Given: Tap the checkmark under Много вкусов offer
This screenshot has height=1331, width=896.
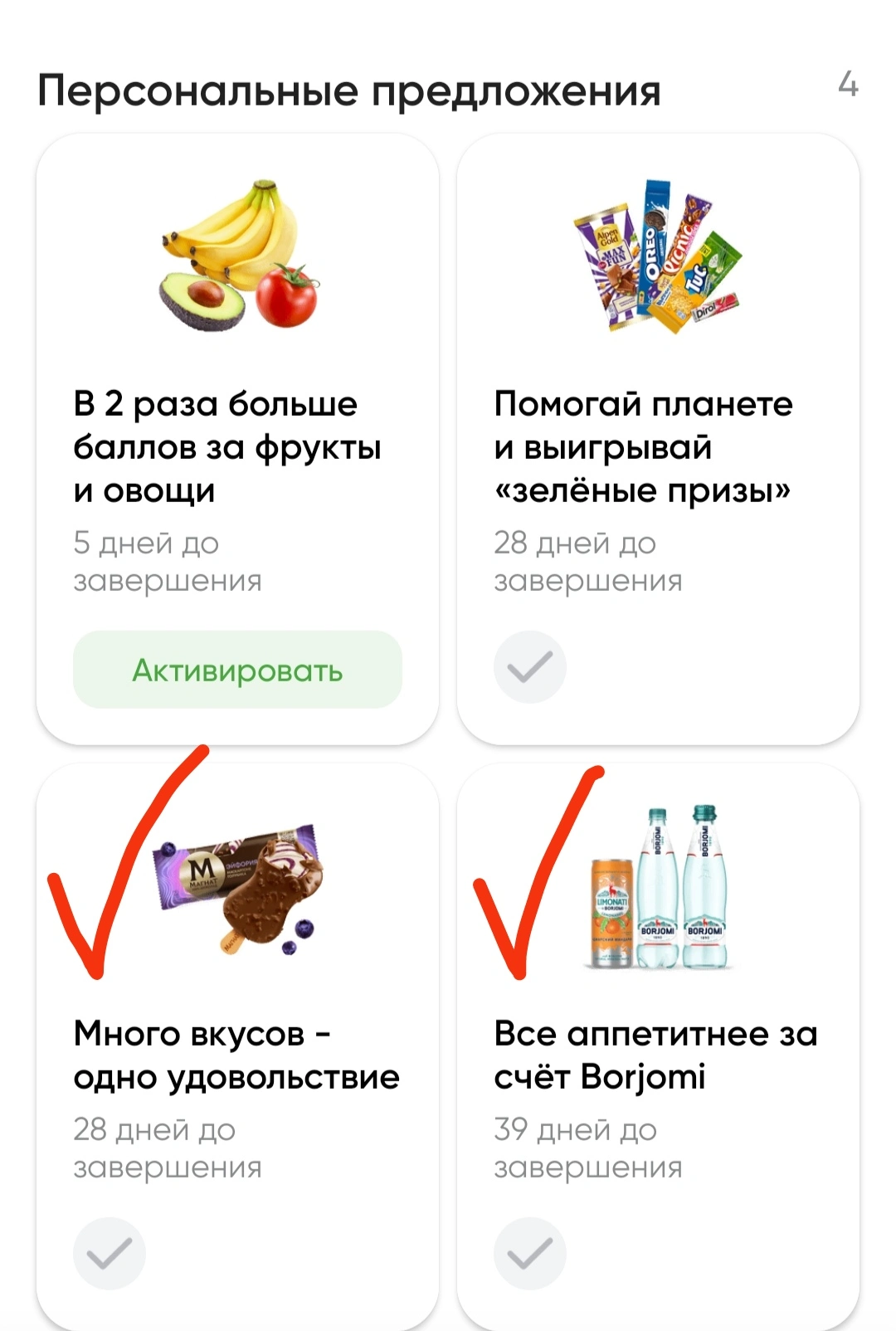Looking at the screenshot, I should point(110,1254).
